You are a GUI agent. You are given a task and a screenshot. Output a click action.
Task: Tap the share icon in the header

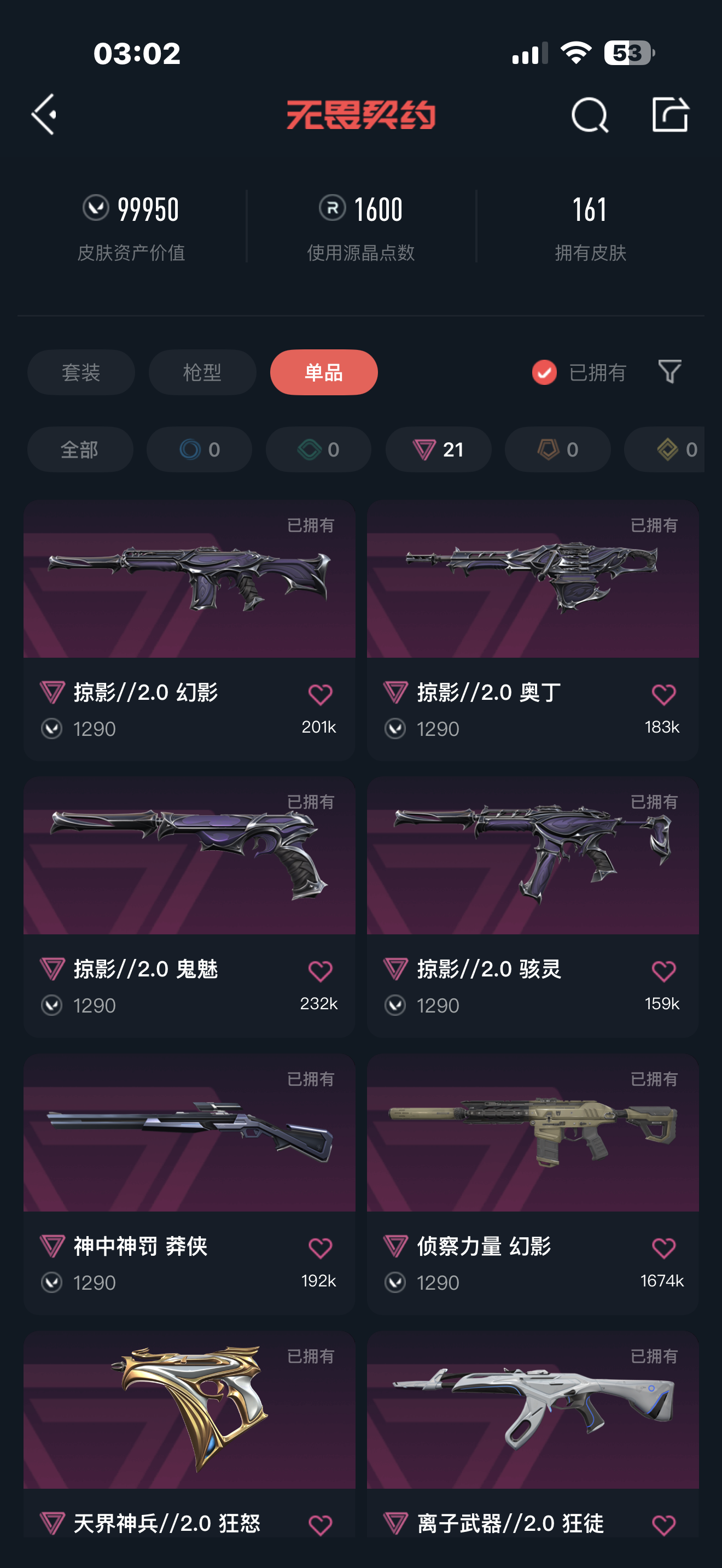(669, 114)
